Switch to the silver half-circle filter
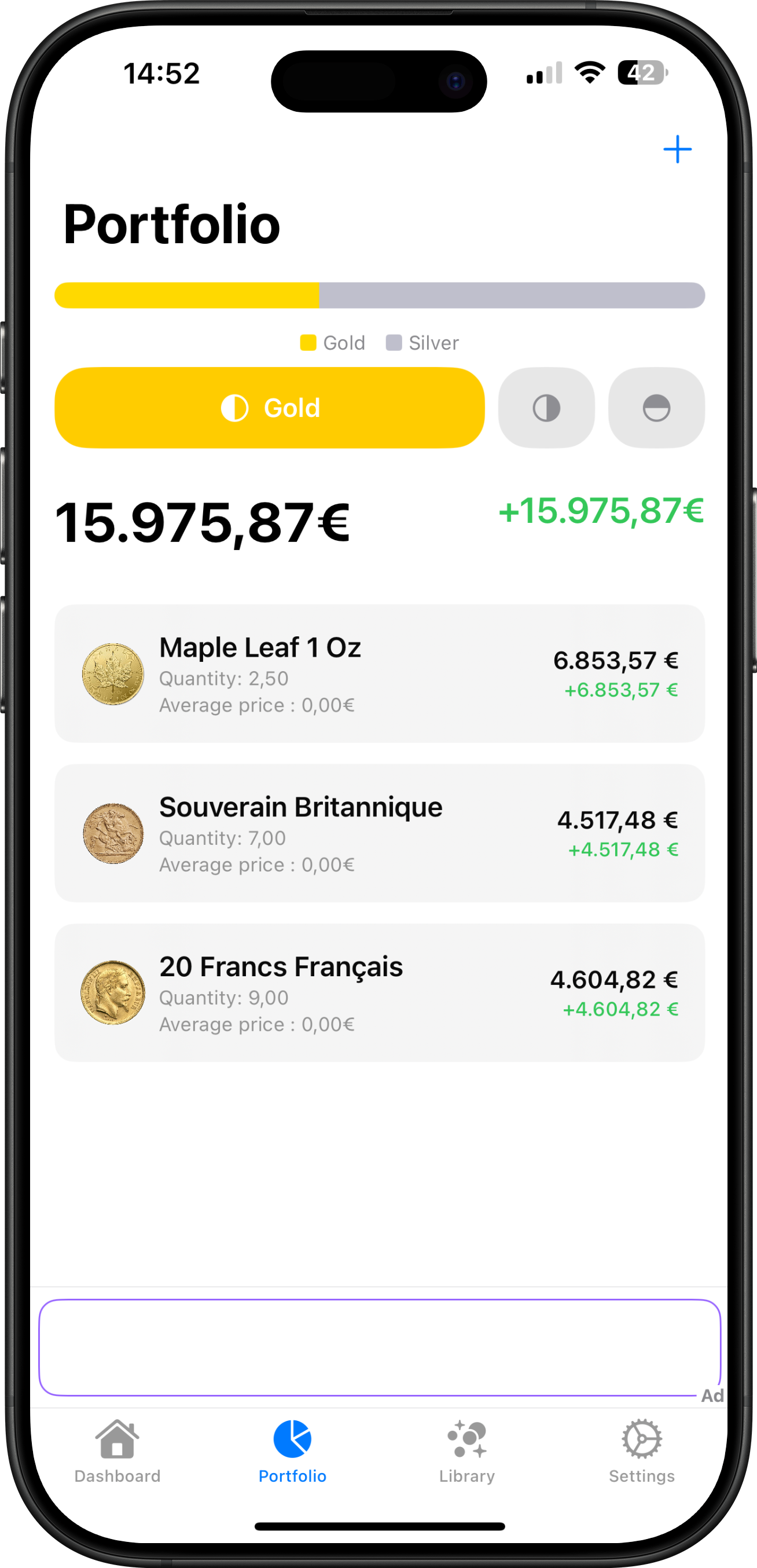This screenshot has height=1568, width=757. pos(546,408)
